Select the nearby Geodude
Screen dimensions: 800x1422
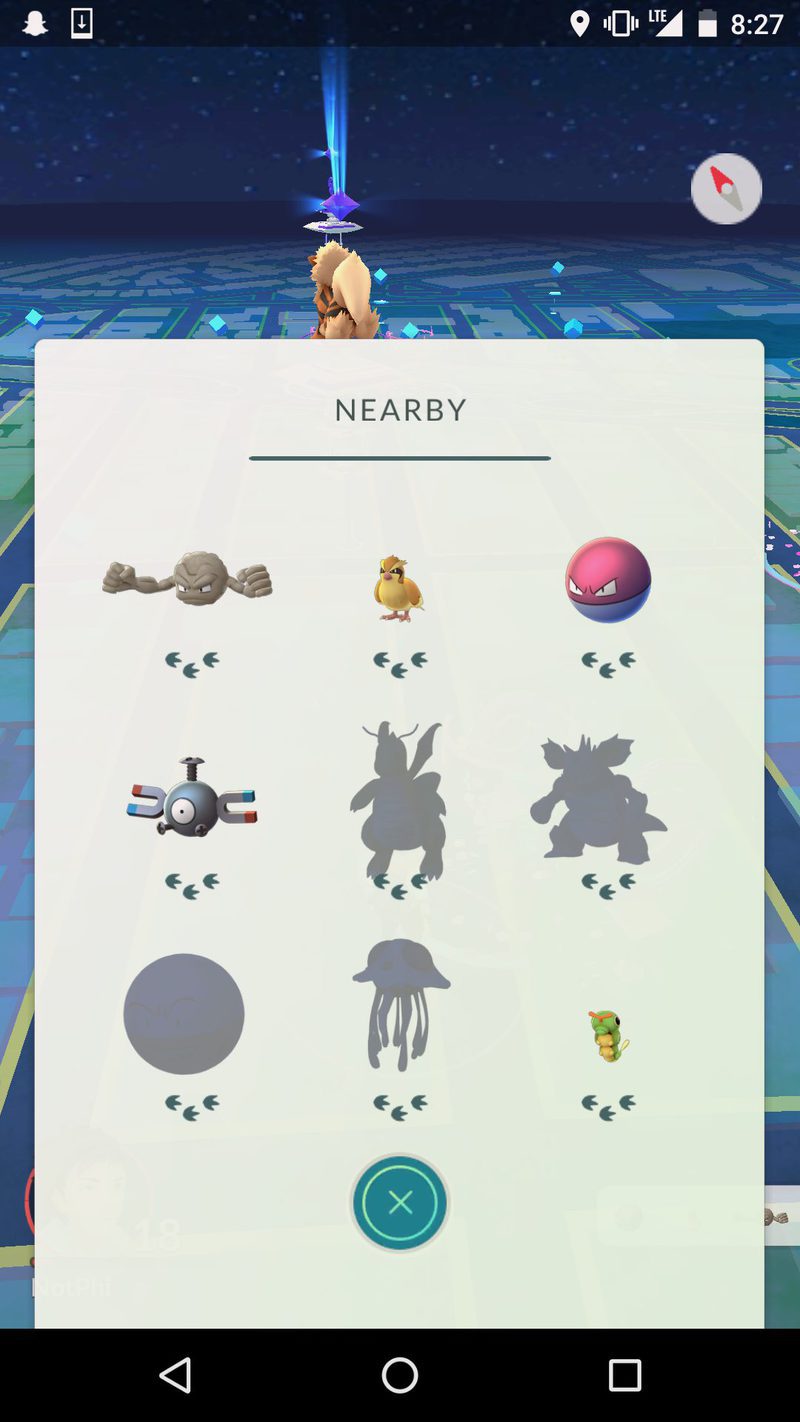coord(188,580)
